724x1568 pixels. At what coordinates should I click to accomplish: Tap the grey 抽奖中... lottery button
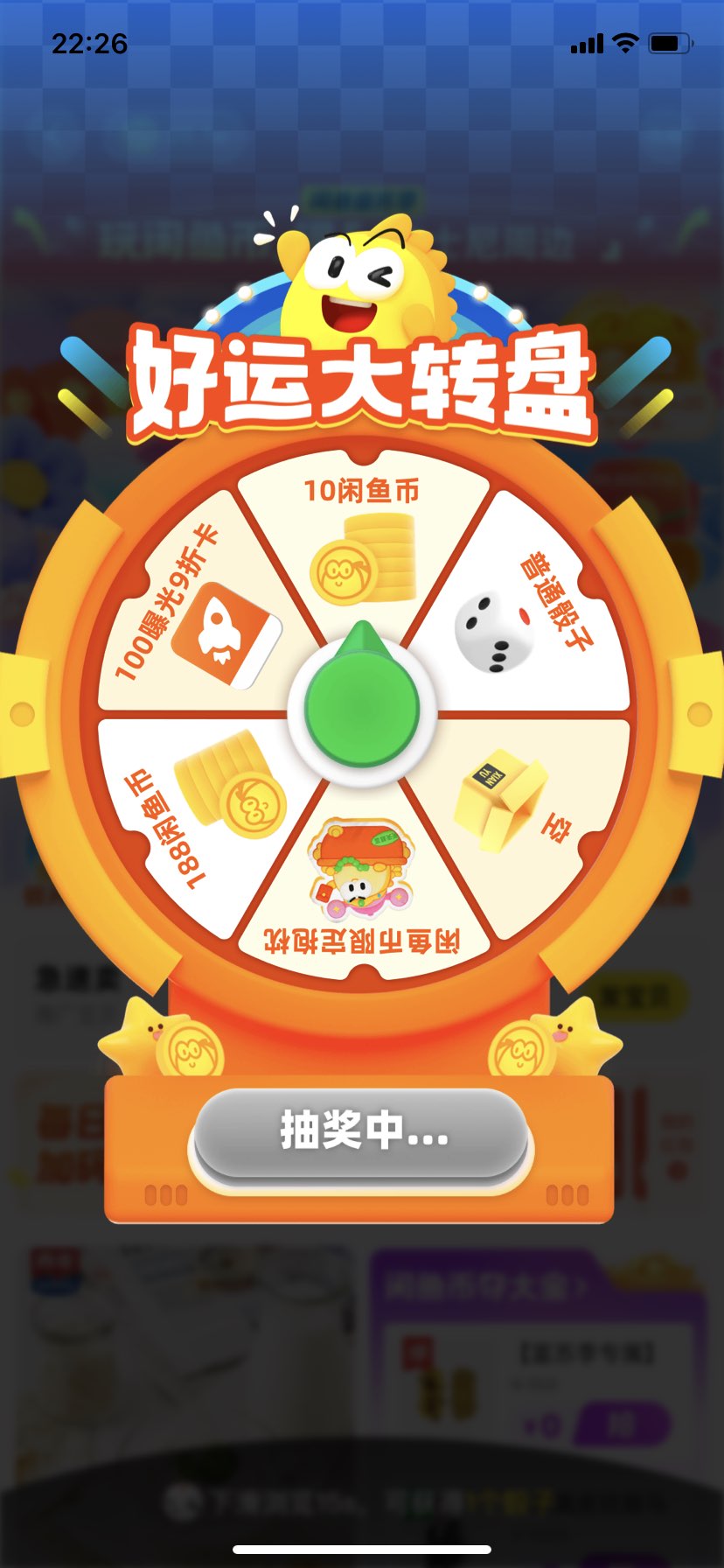click(361, 1131)
